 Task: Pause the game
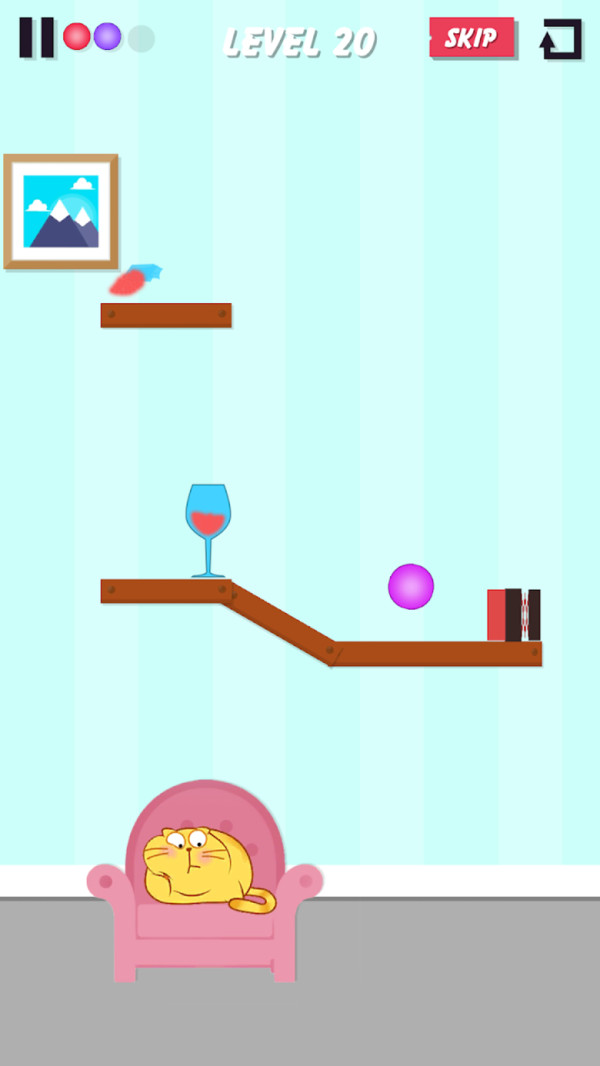tap(36, 38)
